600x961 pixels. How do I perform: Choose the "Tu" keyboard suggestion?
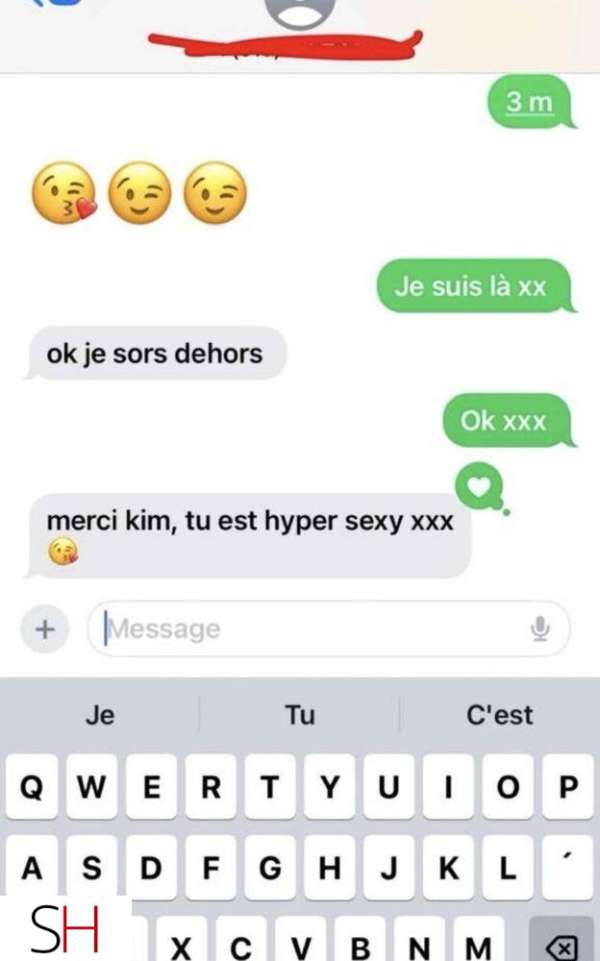tap(300, 715)
